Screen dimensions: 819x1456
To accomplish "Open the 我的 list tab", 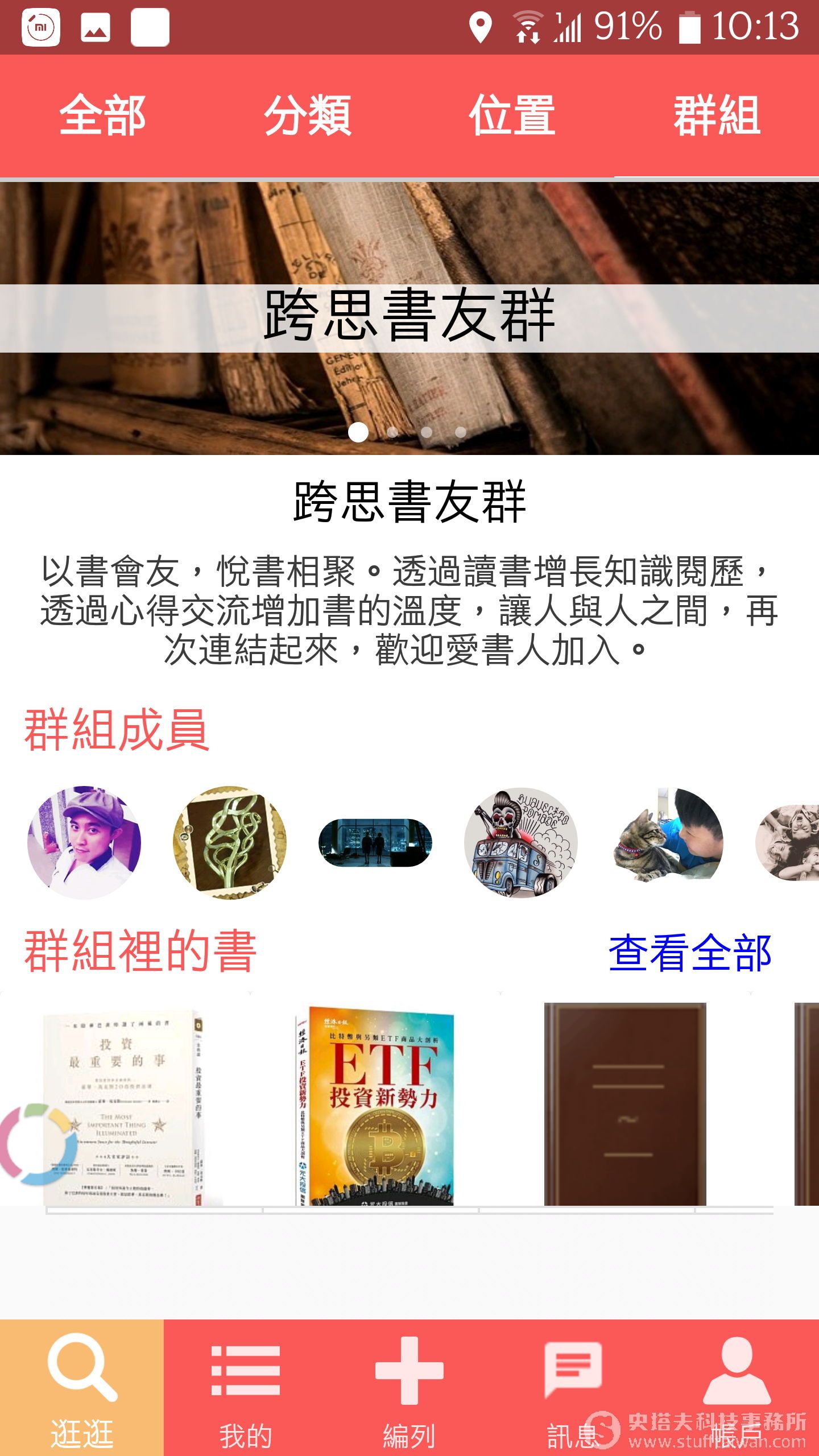I will [246, 1388].
